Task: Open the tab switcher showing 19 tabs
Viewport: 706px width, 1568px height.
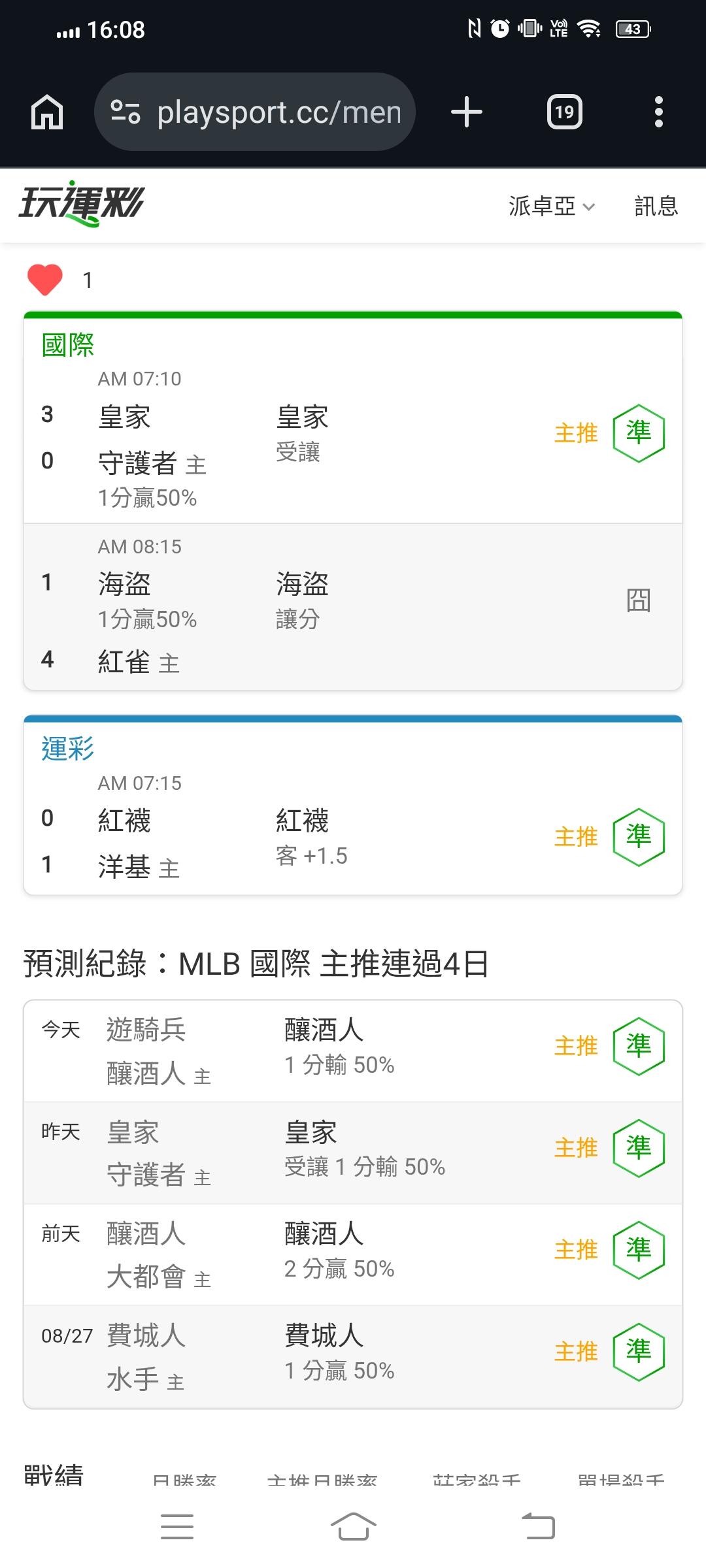Action: tap(565, 112)
